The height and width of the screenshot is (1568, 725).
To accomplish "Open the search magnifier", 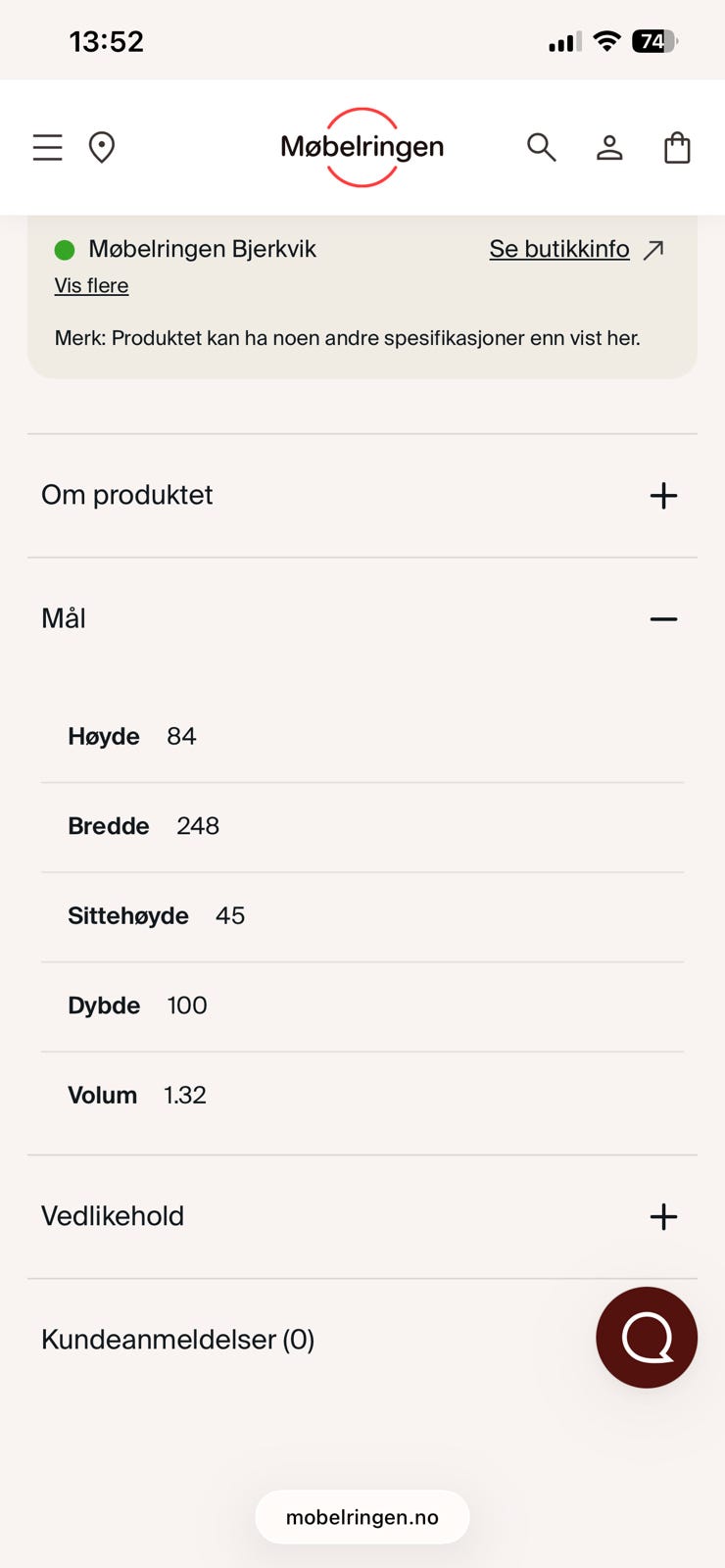I will pyautogui.click(x=541, y=147).
